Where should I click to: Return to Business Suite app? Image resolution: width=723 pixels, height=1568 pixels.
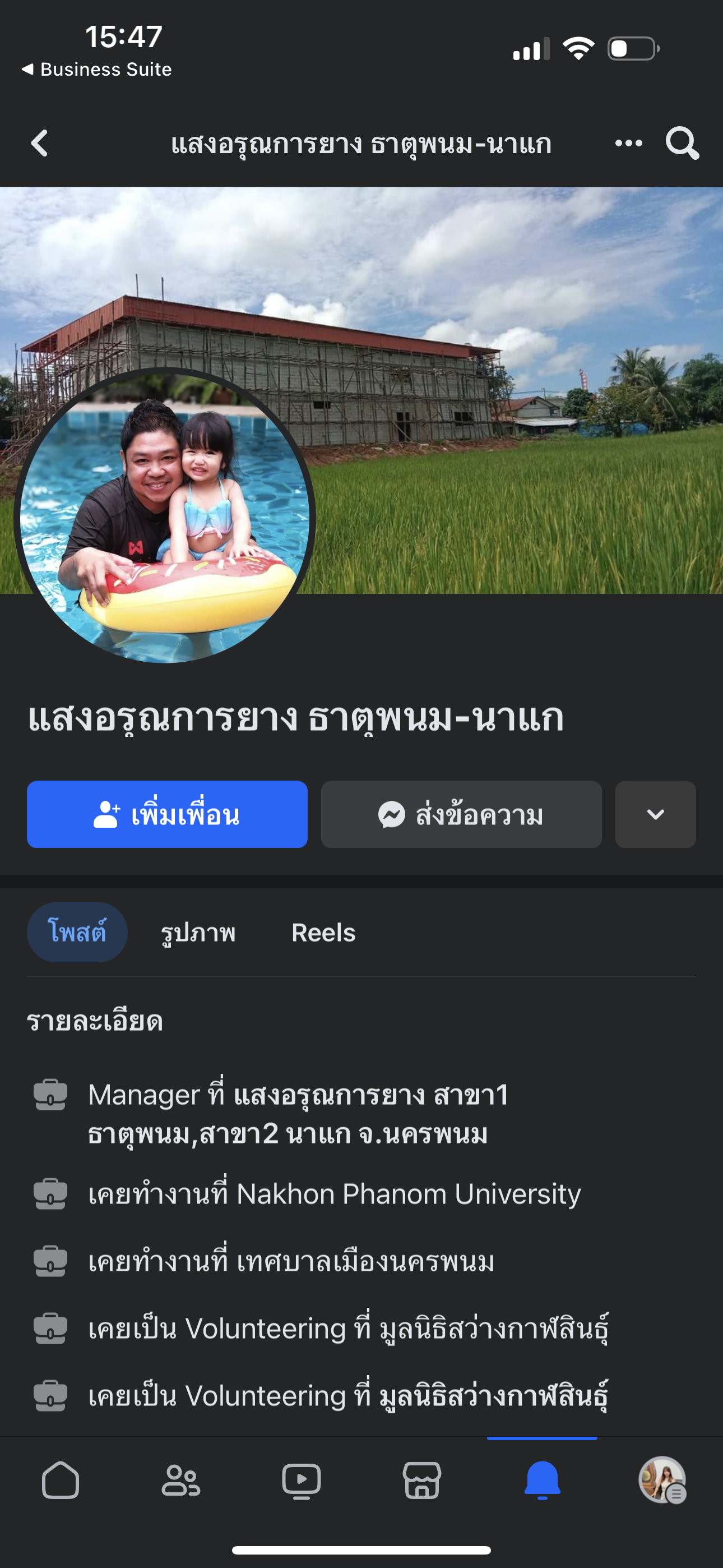point(98,70)
